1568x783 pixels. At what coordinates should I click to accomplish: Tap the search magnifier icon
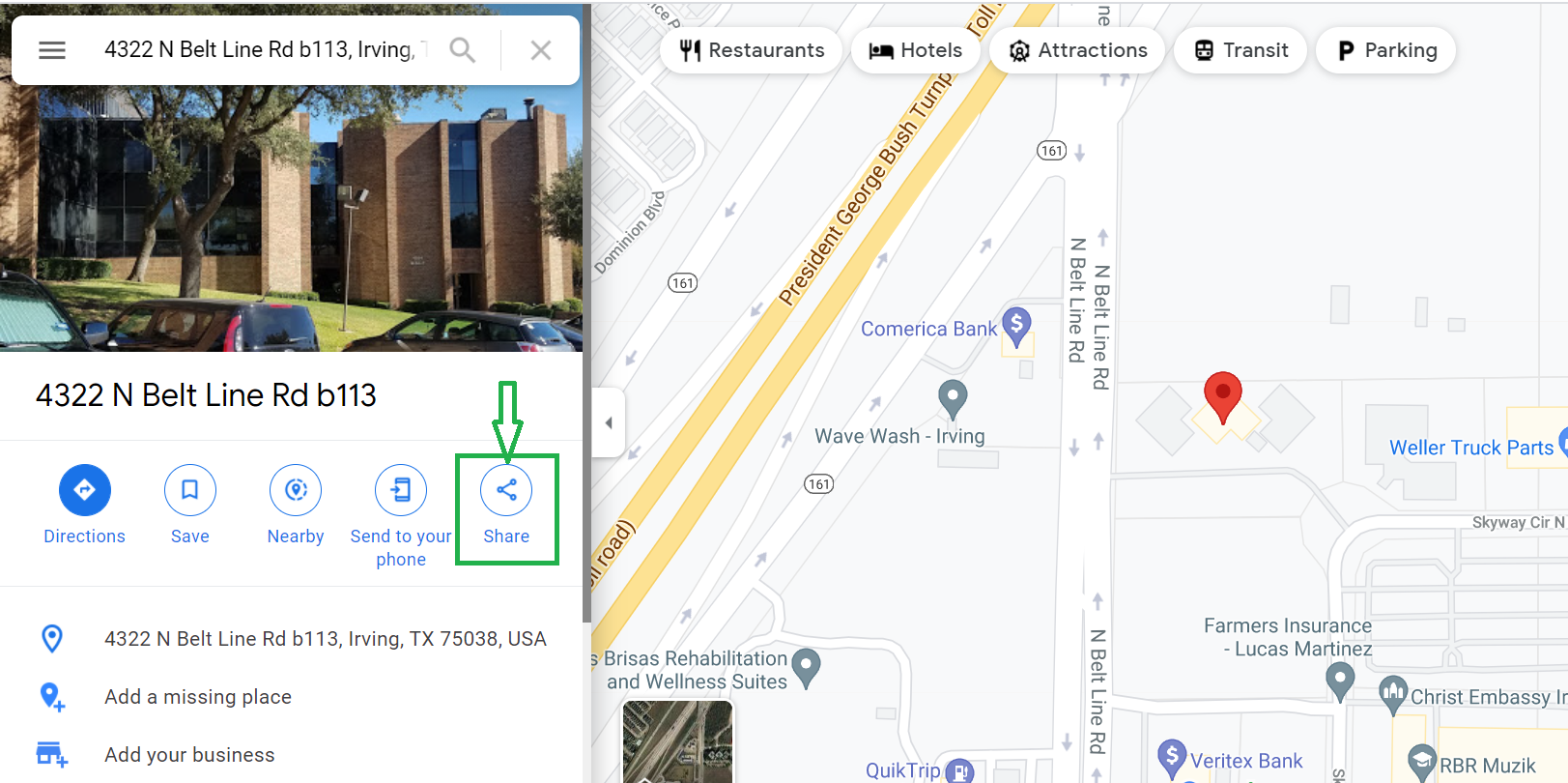463,49
